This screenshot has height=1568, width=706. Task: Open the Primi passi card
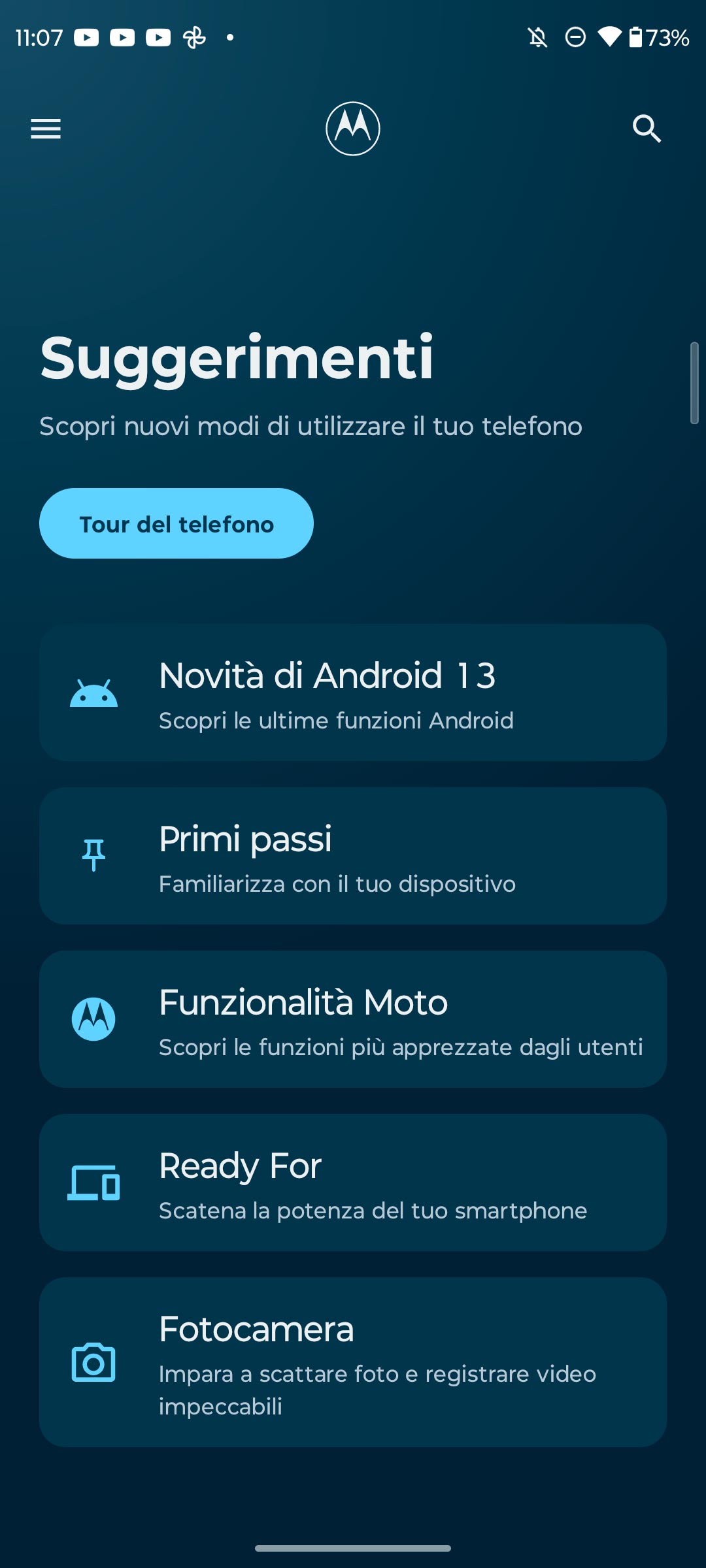pyautogui.click(x=353, y=856)
